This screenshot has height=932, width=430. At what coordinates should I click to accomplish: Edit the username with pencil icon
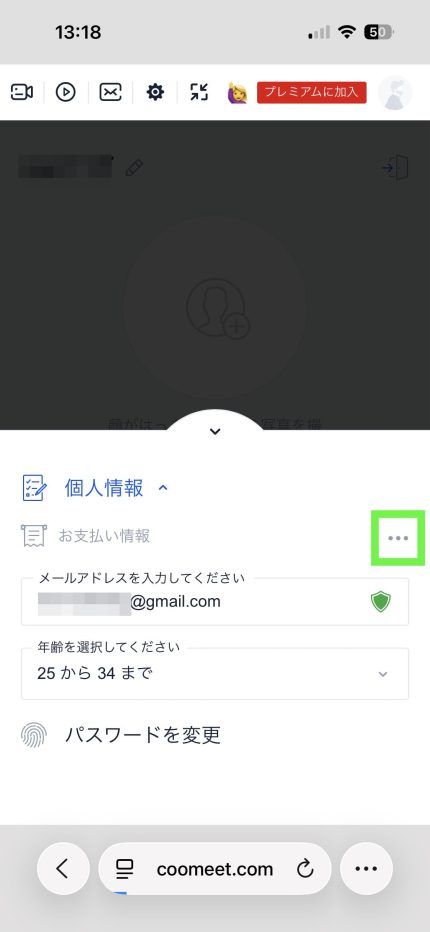pyautogui.click(x=134, y=168)
